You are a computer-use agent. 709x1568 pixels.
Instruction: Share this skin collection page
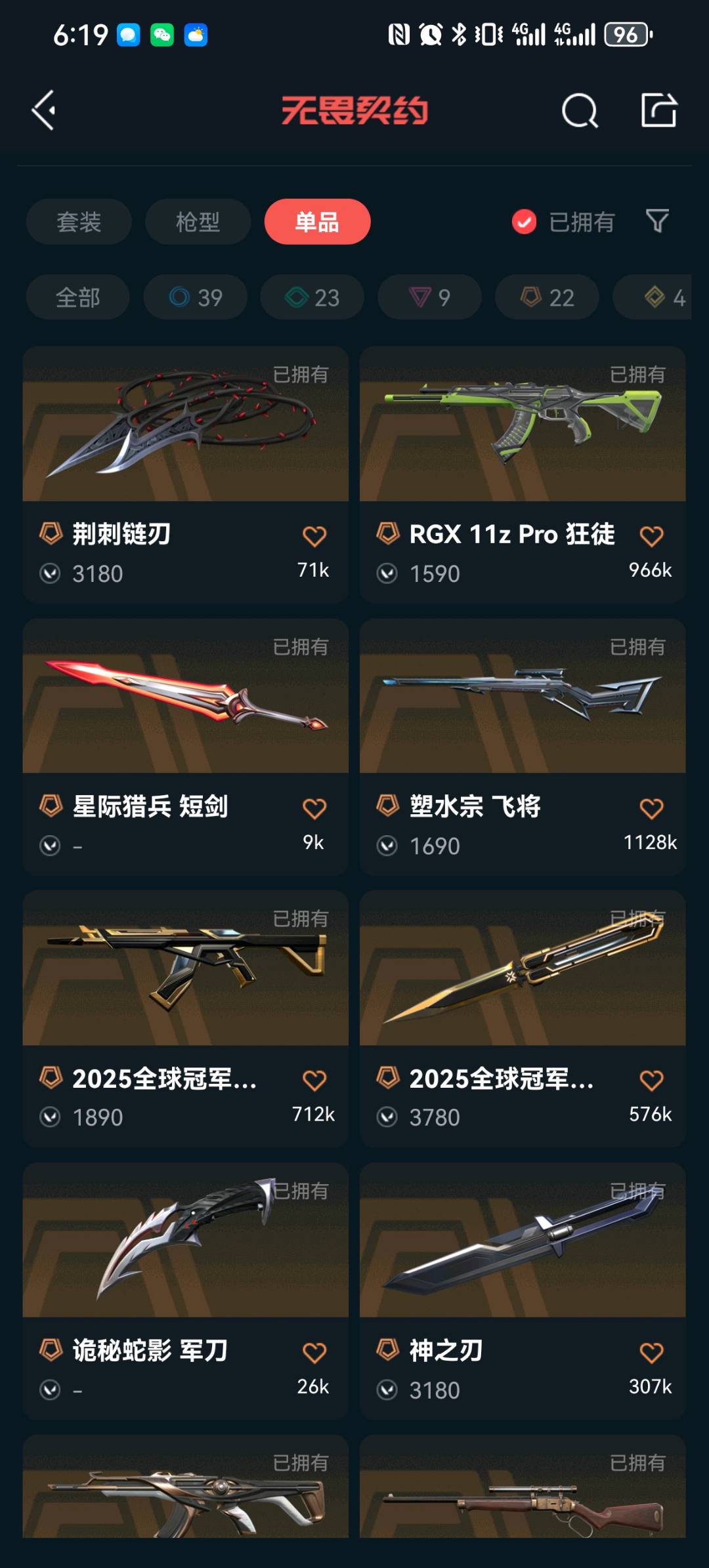pos(658,110)
